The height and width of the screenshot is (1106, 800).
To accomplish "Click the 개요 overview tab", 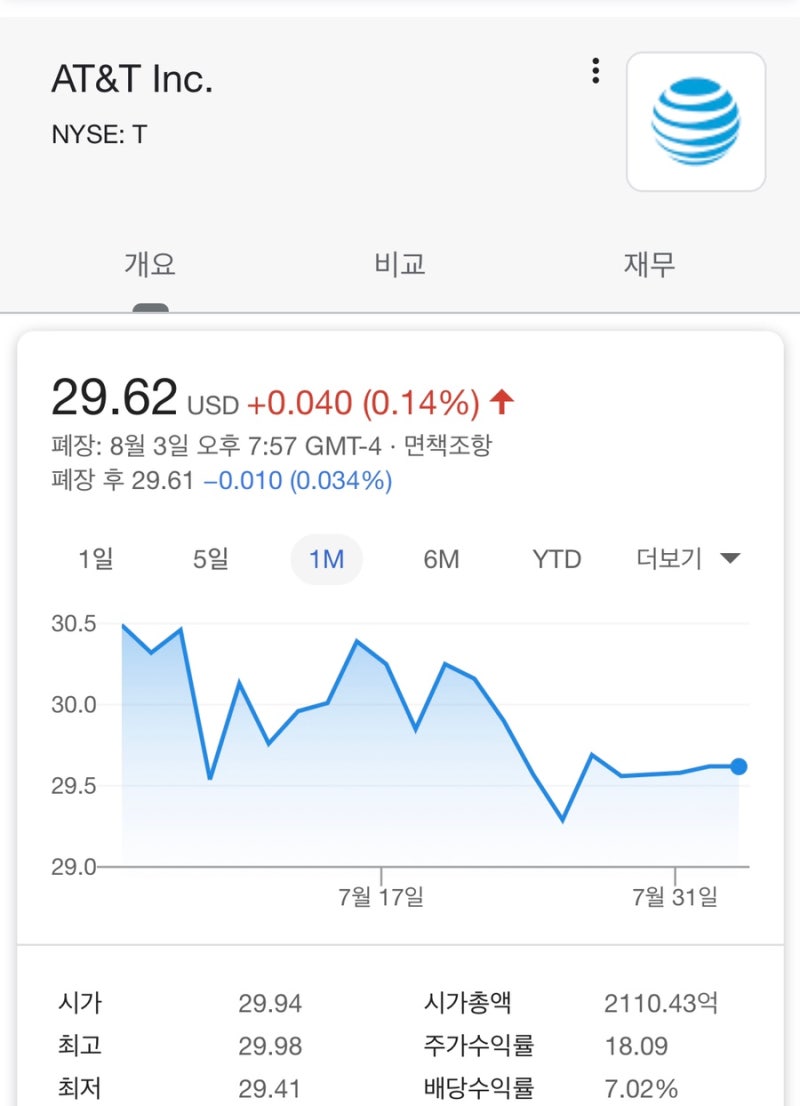I will coord(148,263).
